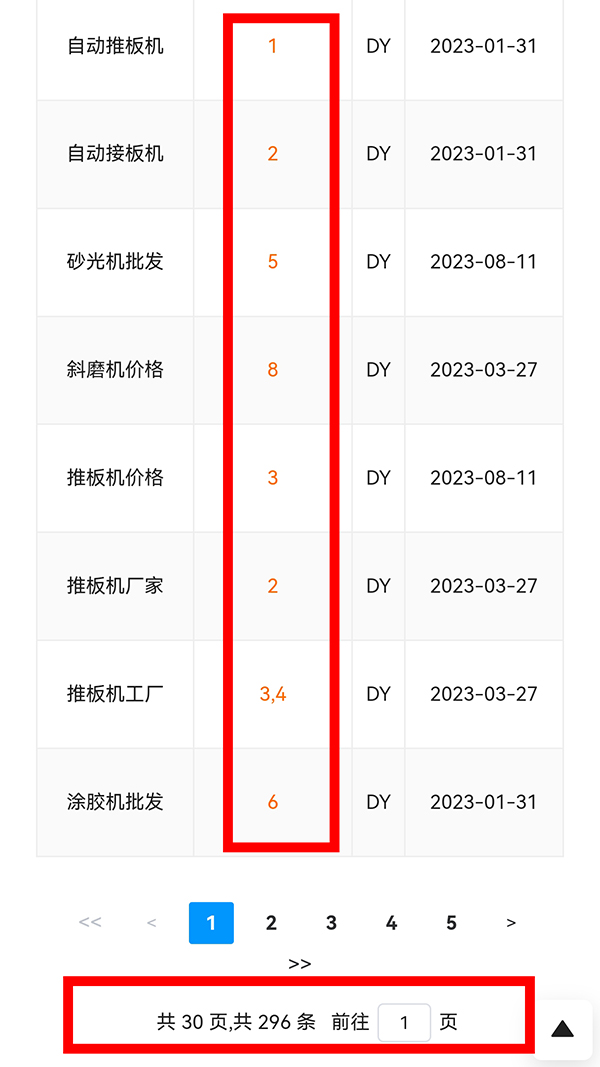Jump to page 3 in pagination
The image size is (600, 1067).
pyautogui.click(x=331, y=923)
